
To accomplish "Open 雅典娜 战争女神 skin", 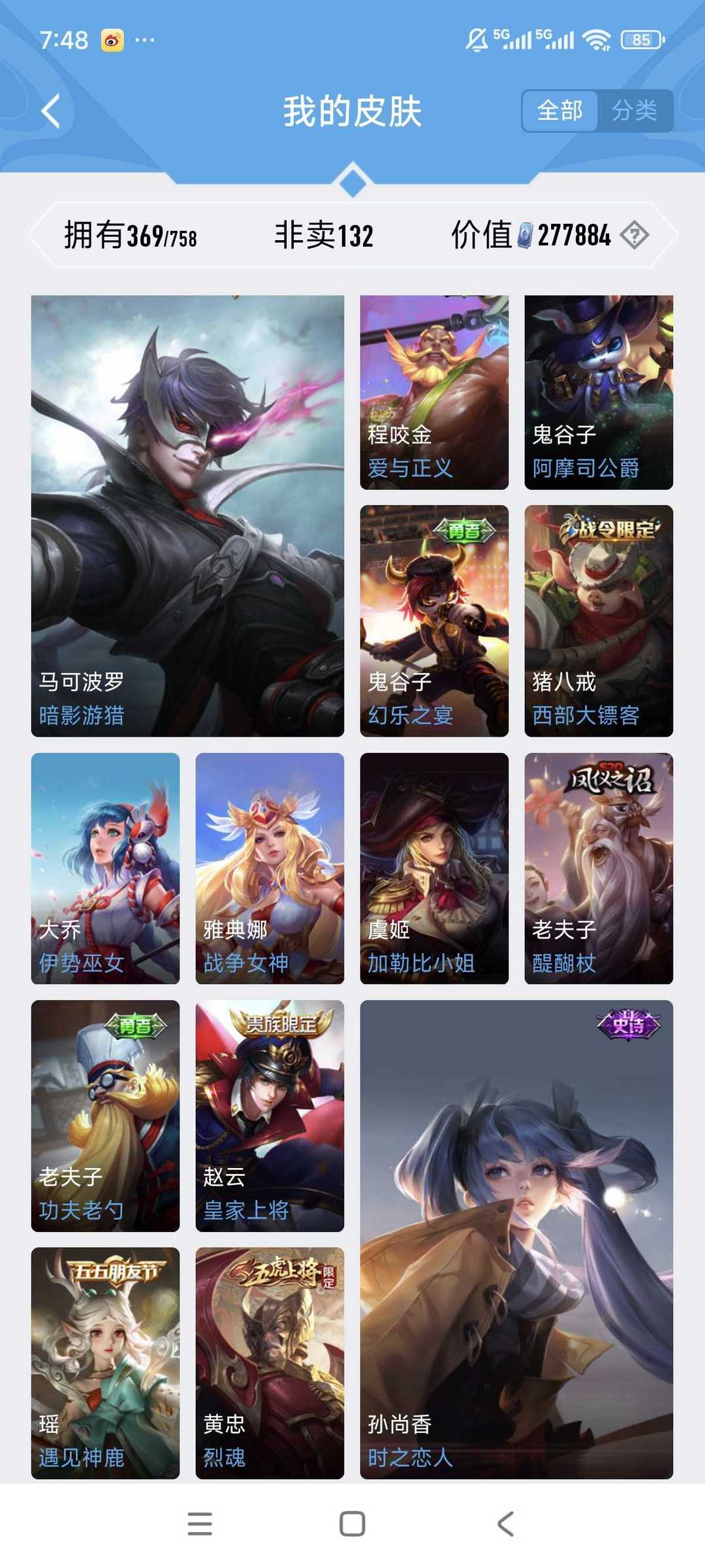I will point(270,869).
